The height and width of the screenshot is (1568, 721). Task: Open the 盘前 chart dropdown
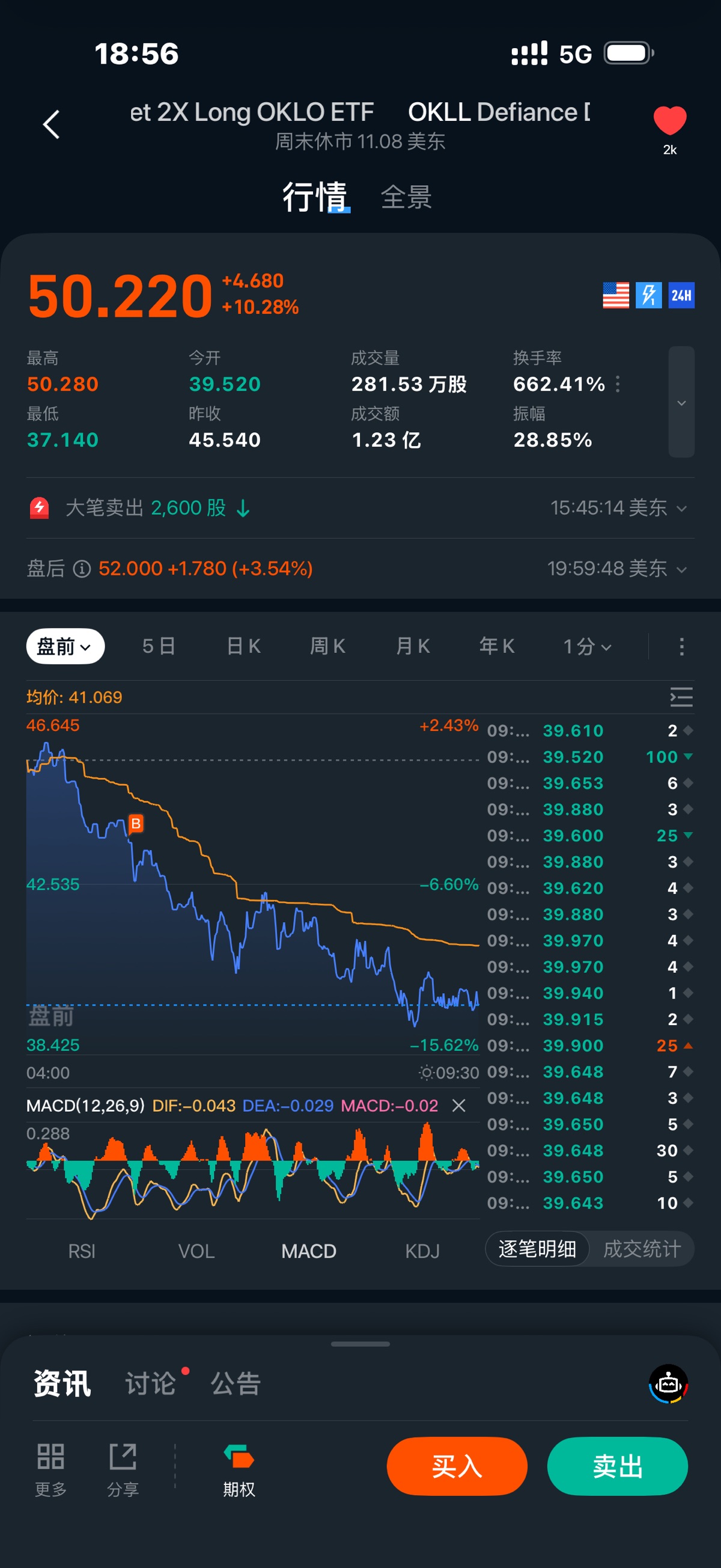[65, 646]
